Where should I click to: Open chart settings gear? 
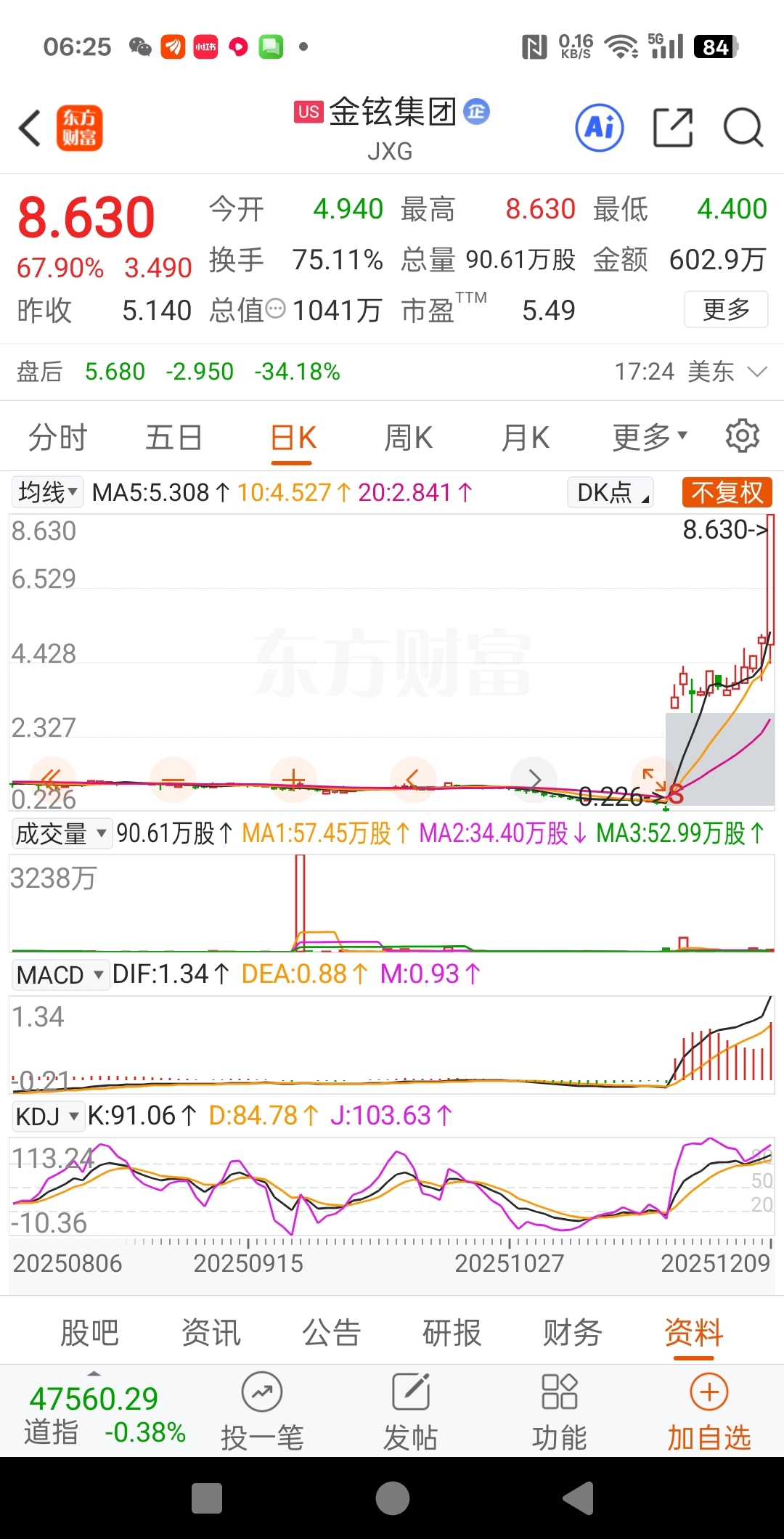(x=743, y=436)
